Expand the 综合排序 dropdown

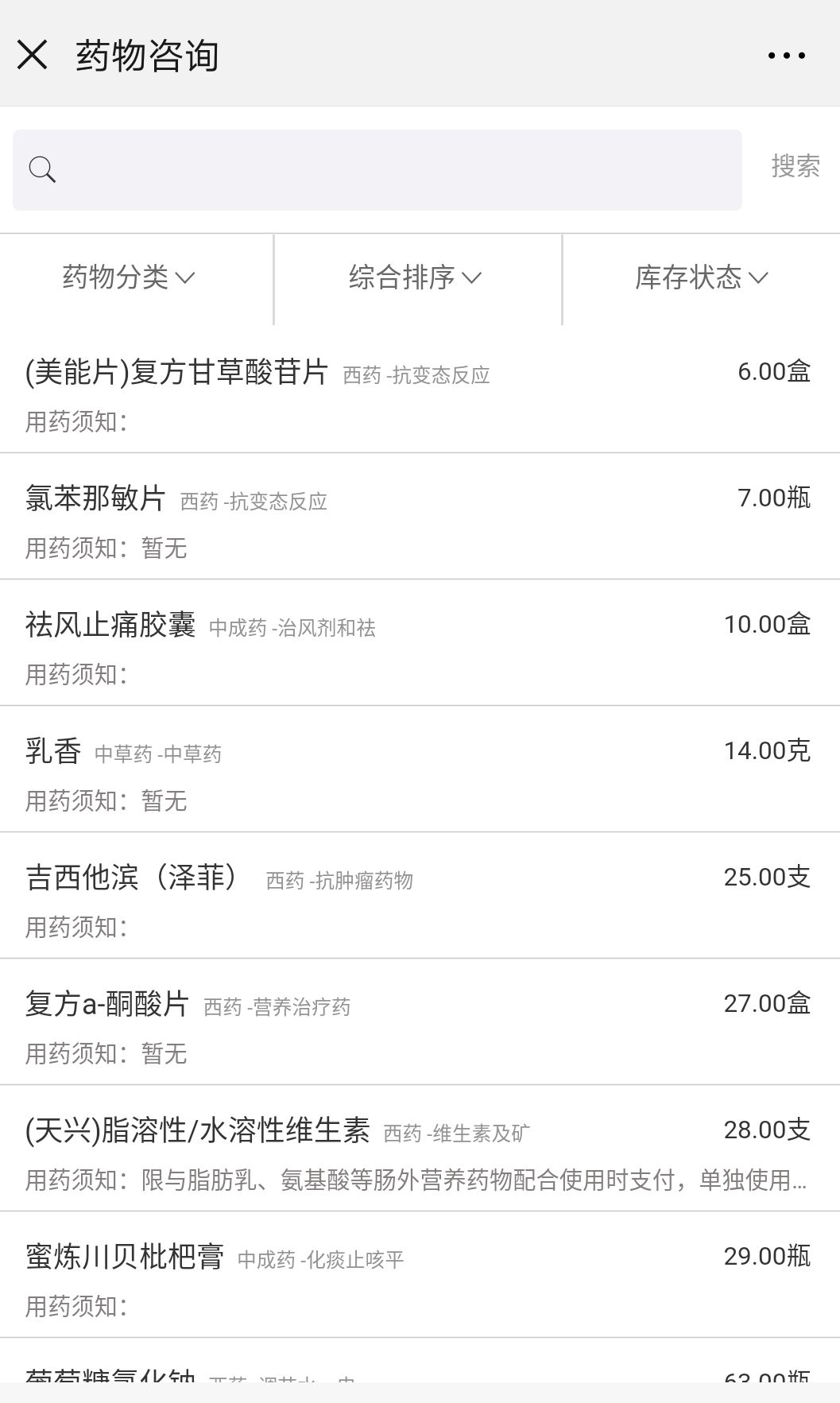coord(416,277)
